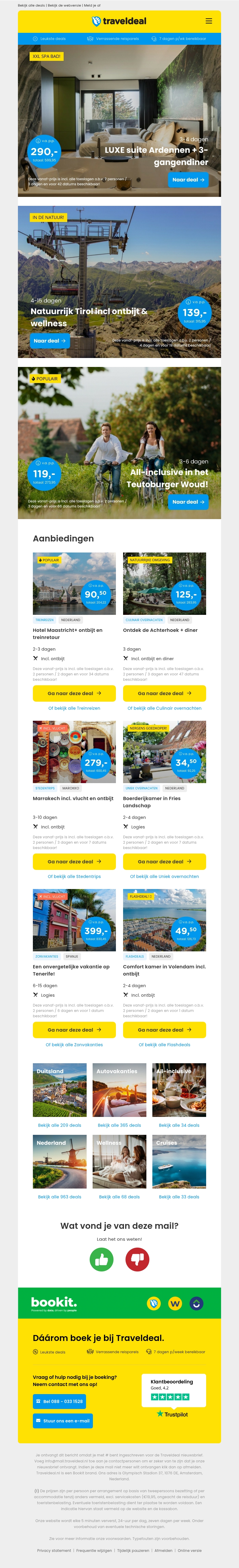Open the Wellness category tile
Screen dimensions: 239x1568
tap(119, 1162)
